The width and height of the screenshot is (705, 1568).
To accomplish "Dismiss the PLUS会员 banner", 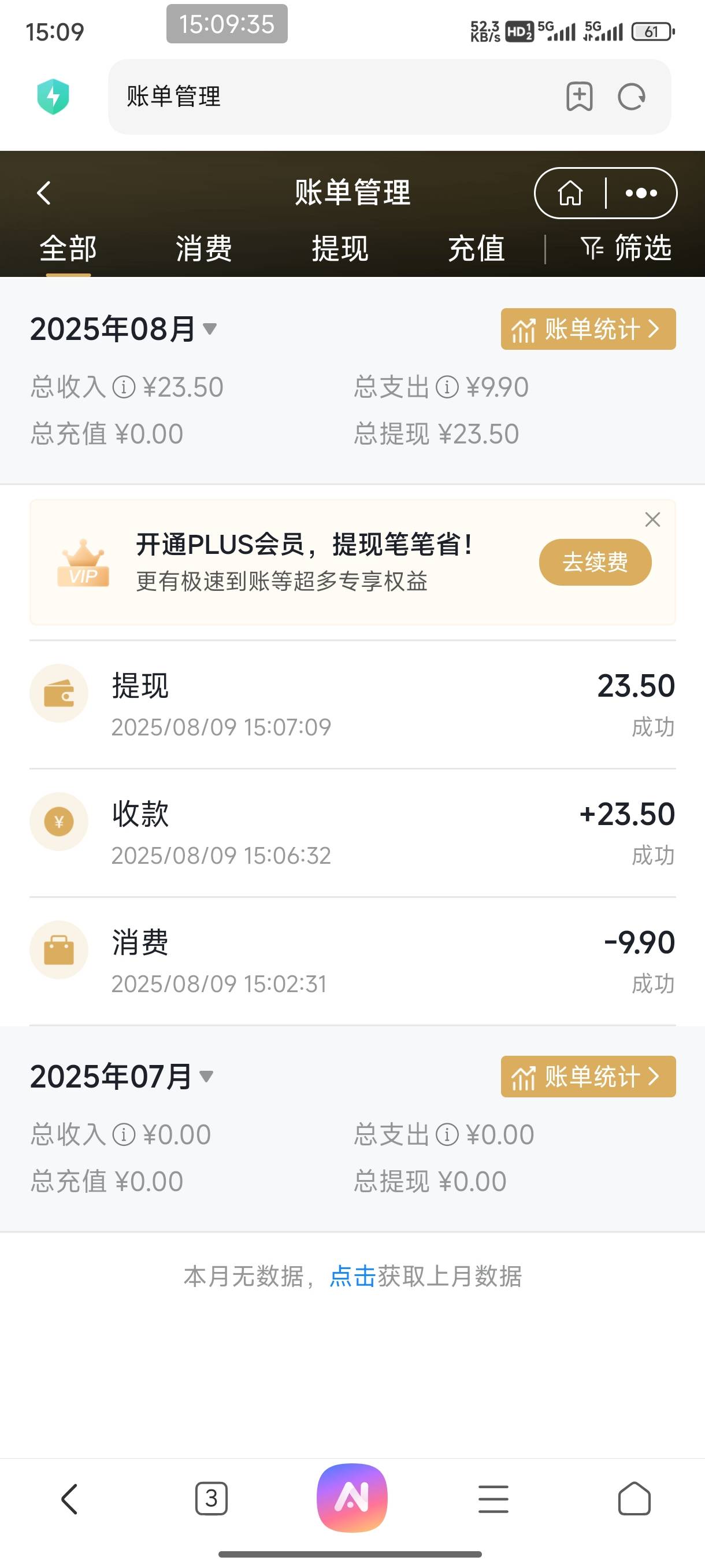I will [652, 519].
